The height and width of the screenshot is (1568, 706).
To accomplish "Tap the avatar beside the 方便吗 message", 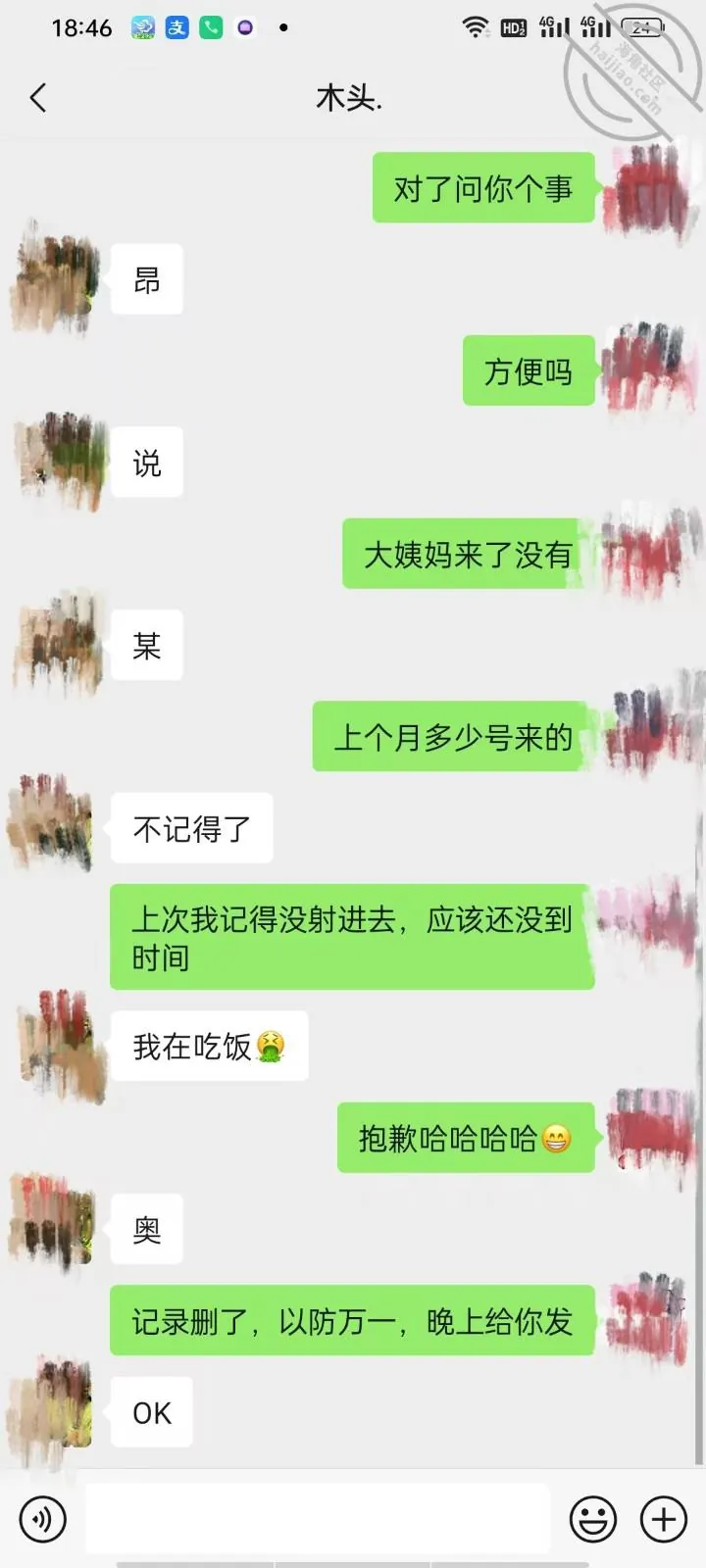I will 648,368.
